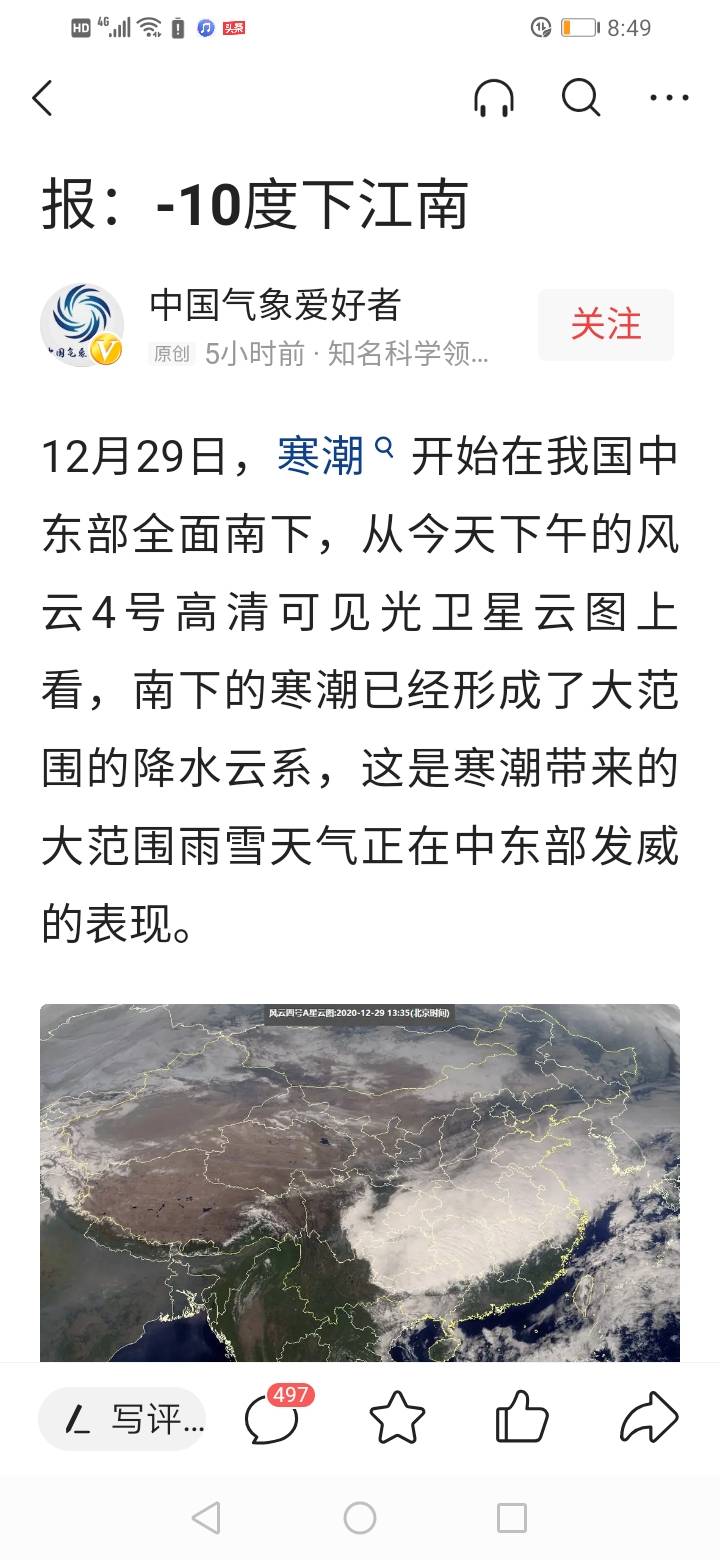Image resolution: width=720 pixels, height=1560 pixels.
Task: Open the 中国气象爱好者 author avatar
Action: pos(82,325)
